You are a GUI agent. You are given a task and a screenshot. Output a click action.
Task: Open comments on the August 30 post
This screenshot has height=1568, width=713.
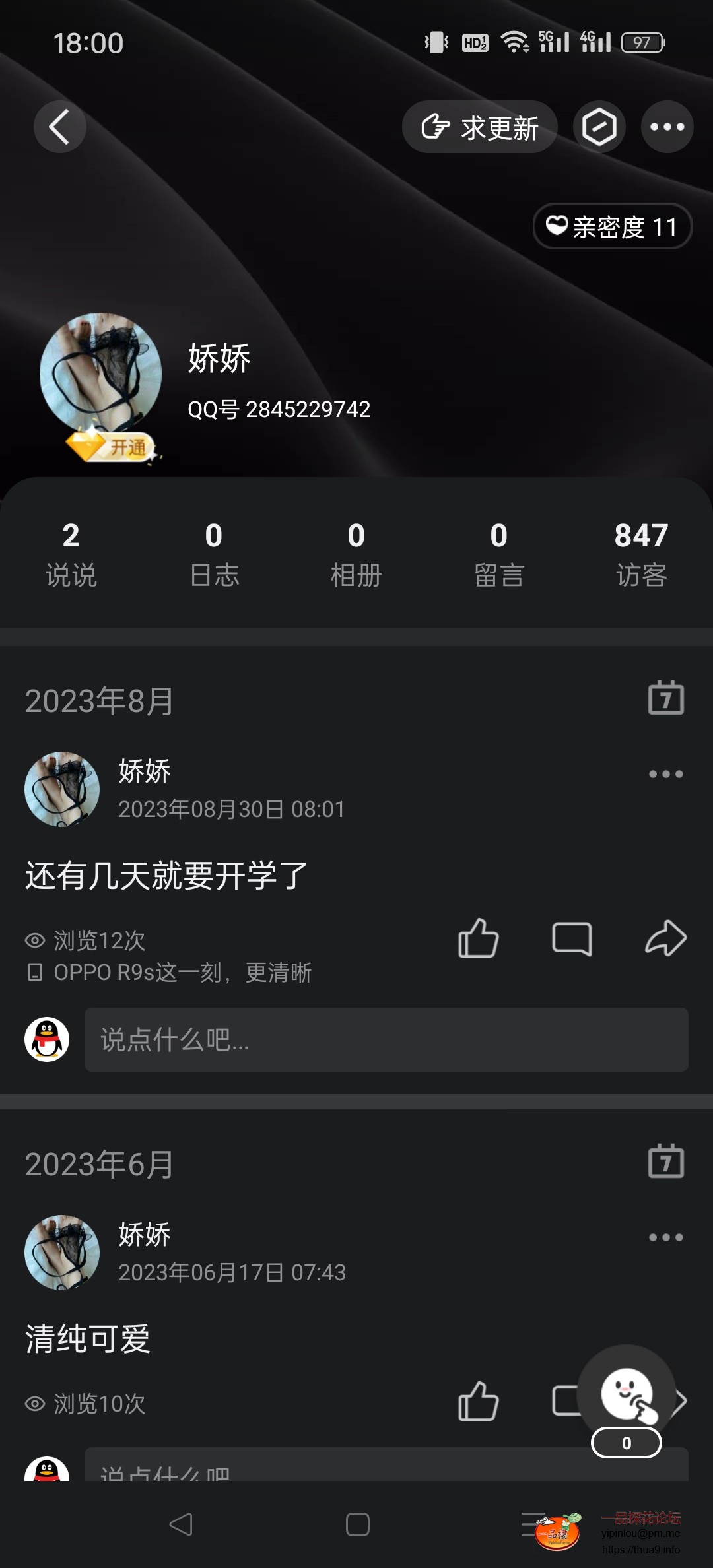tap(572, 939)
